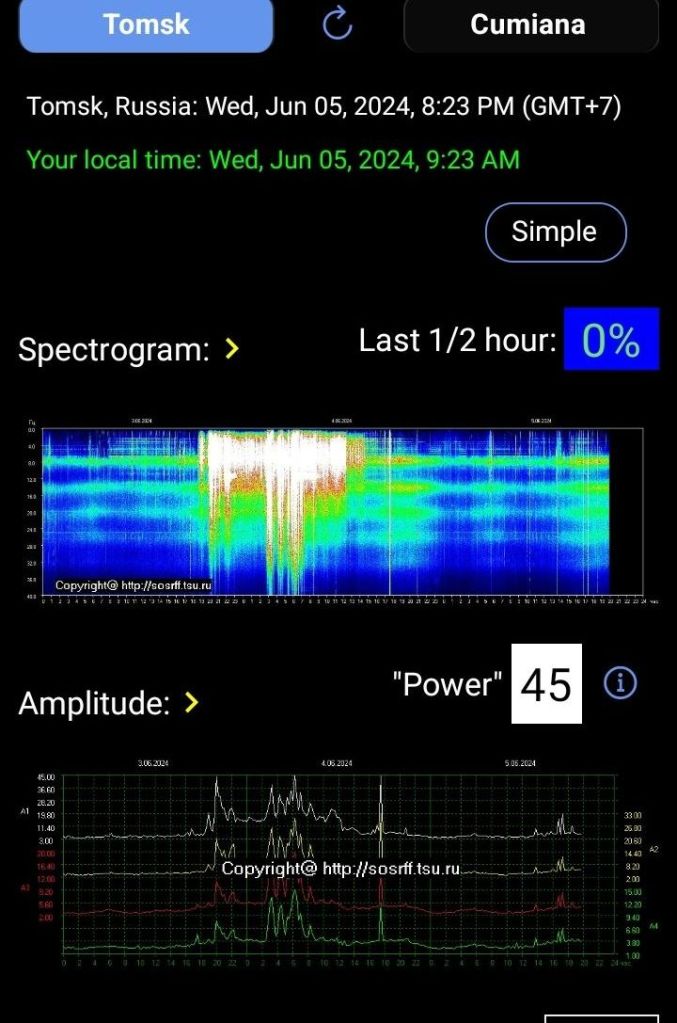Switch to the Cumiana station tab
Screen dimensions: 677x1023
click(530, 25)
